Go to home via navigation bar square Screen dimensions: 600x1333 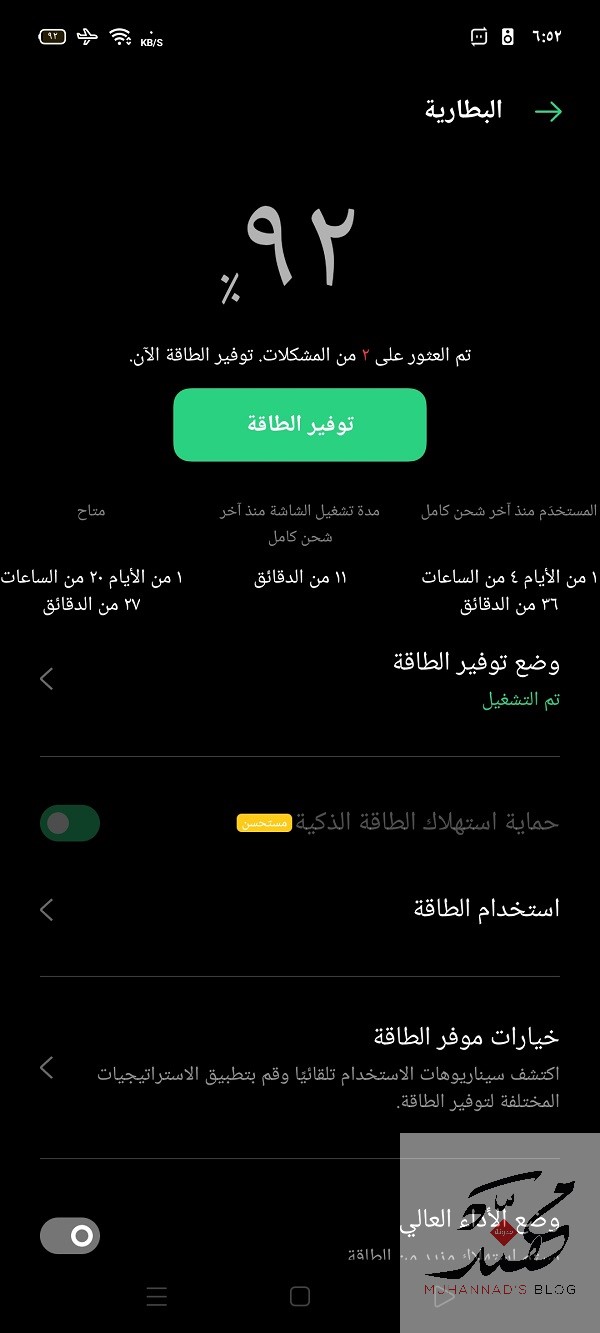300,1297
